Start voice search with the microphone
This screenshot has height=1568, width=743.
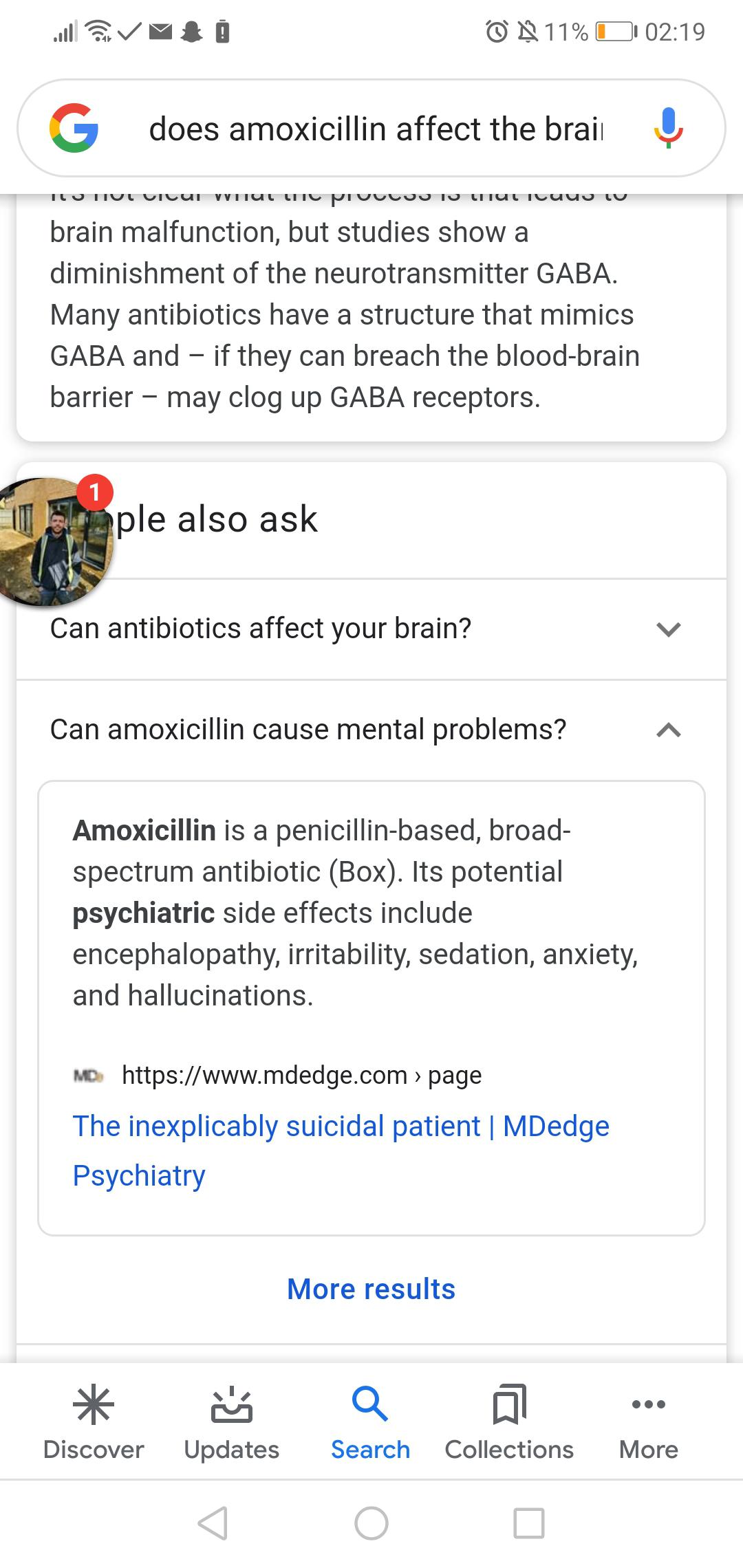(667, 129)
